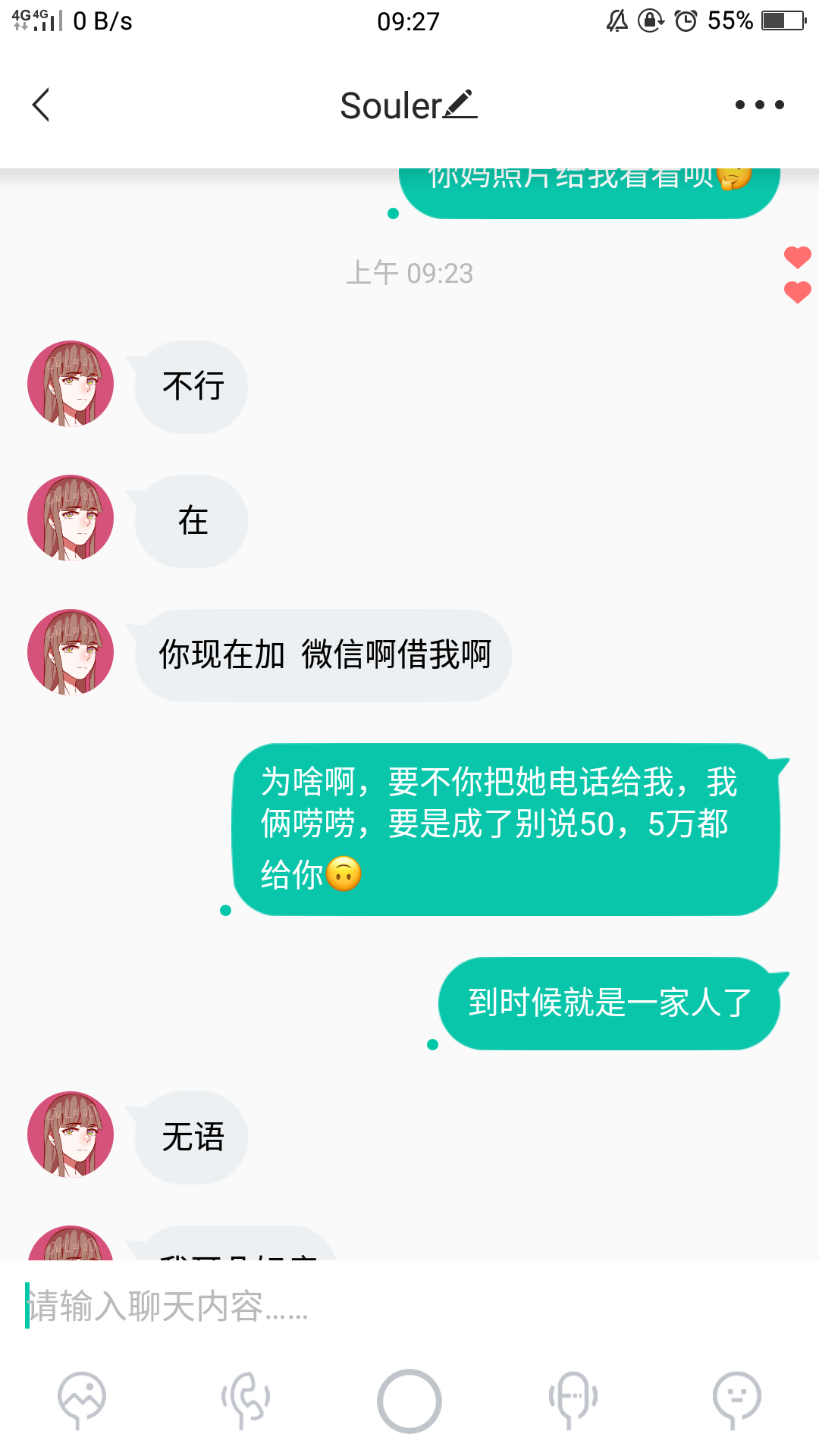The height and width of the screenshot is (1456, 819).
Task: Open the emoji sticker panel
Action: [x=736, y=1400]
